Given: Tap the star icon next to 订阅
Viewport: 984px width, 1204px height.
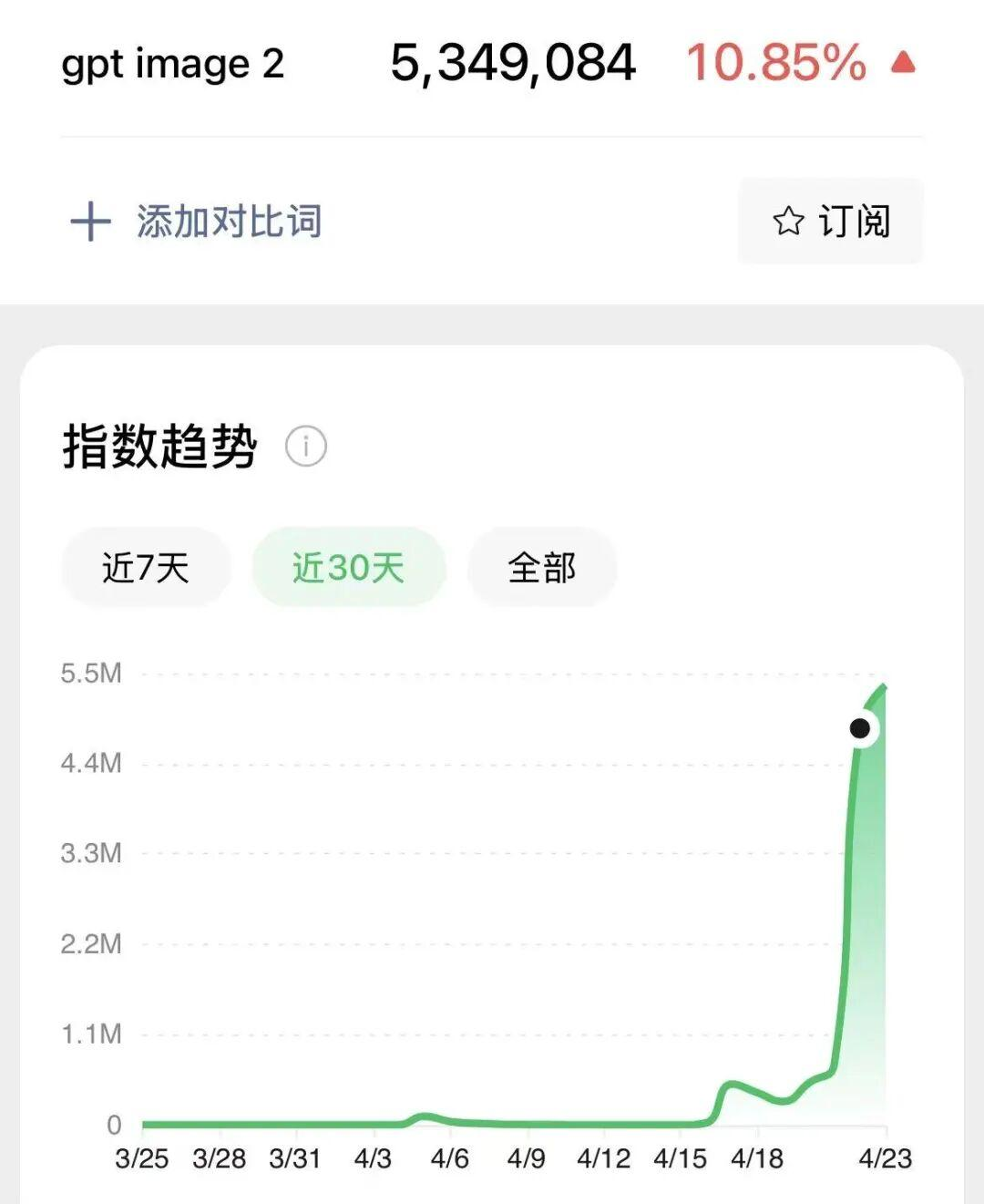Looking at the screenshot, I should click(x=789, y=221).
